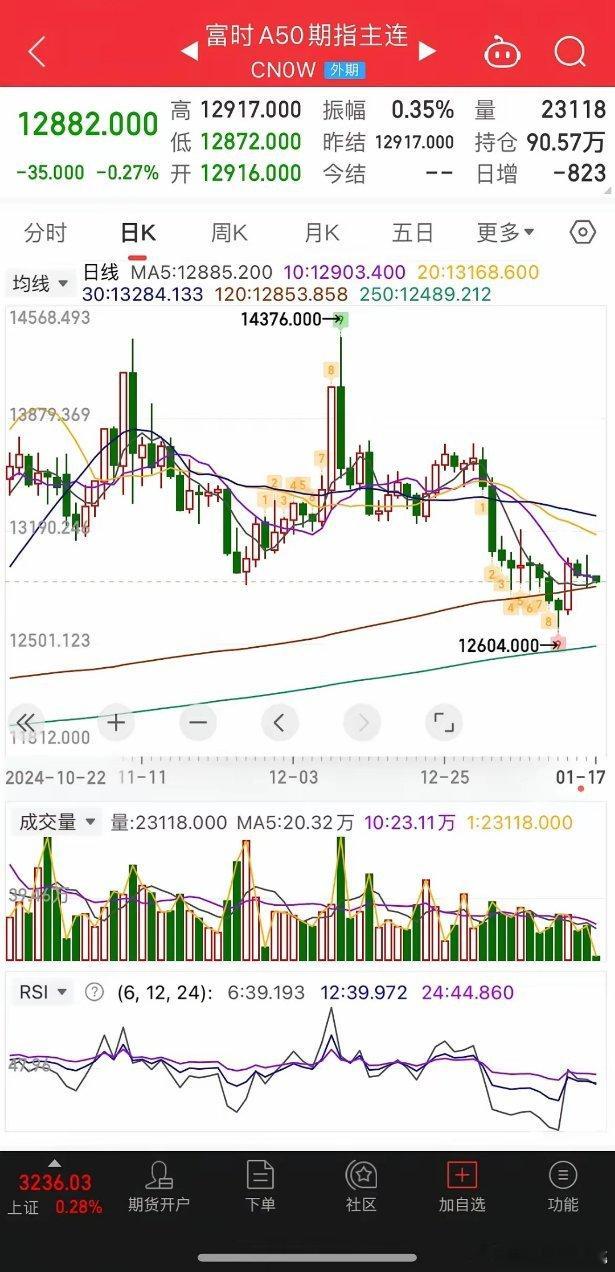This screenshot has height=1272, width=615.
Task: Open the RSI indicator dropdown
Action: pyautogui.click(x=44, y=992)
